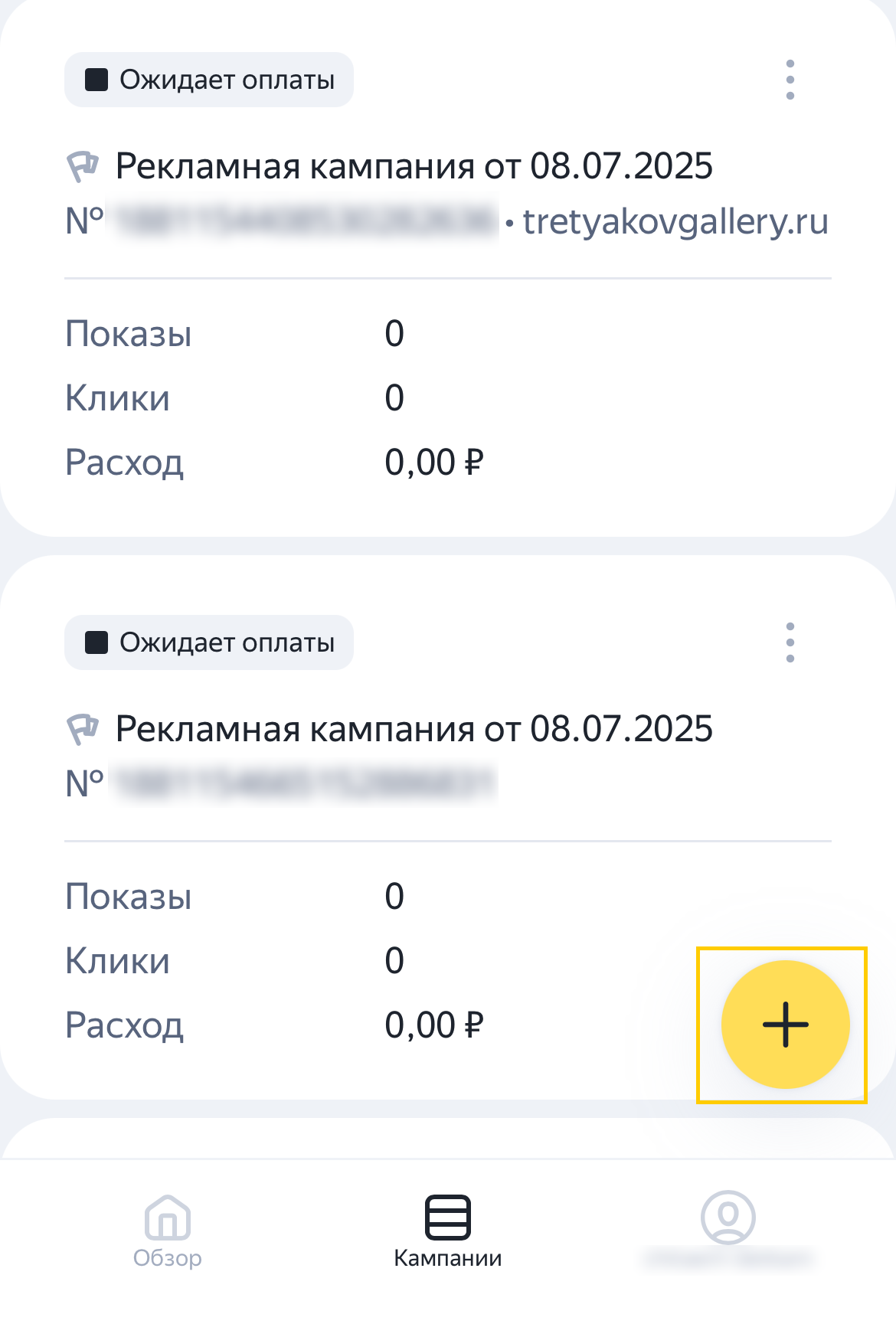The width and height of the screenshot is (896, 1337).
Task: Open options menu for the tretyakovgallery.ru campaign
Action: tap(790, 80)
